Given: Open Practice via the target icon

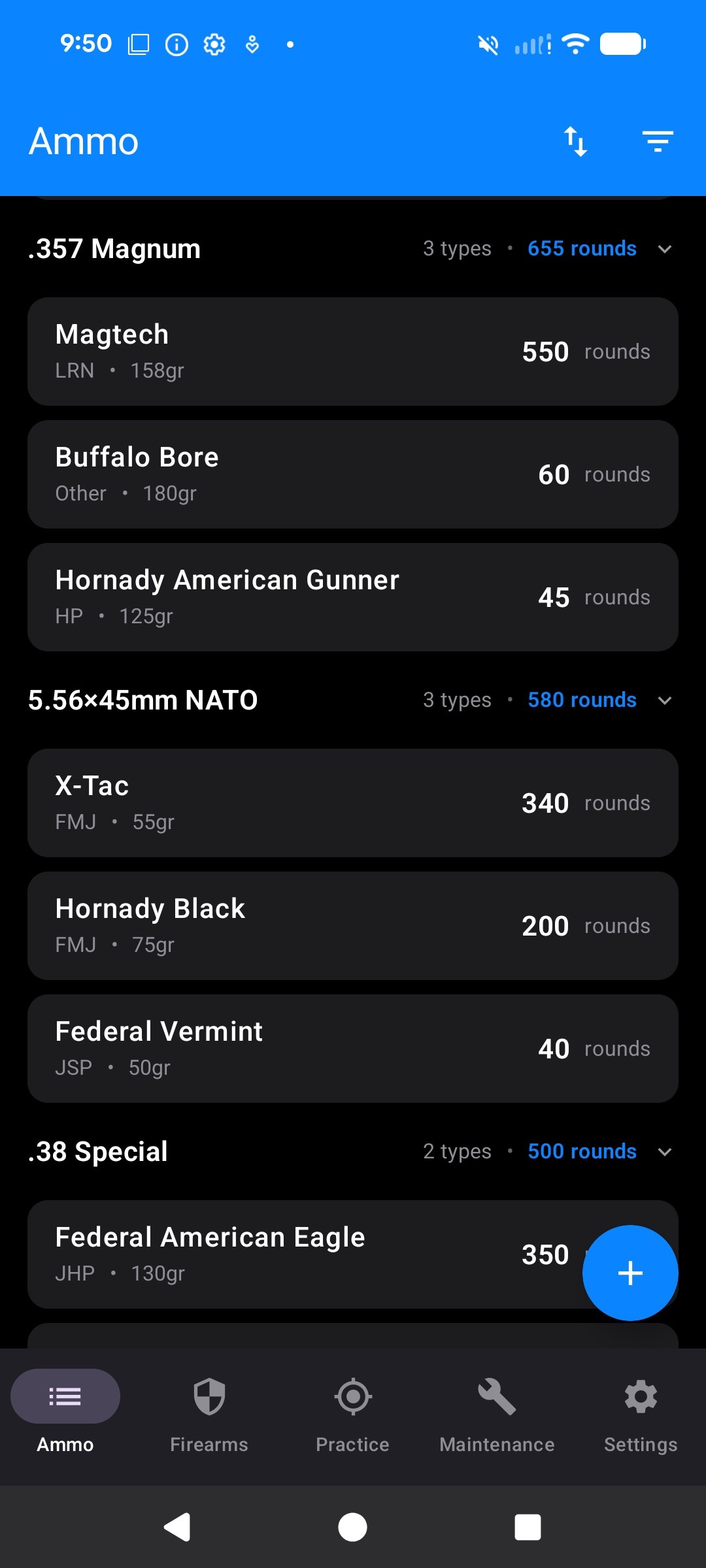Looking at the screenshot, I should point(352,1396).
